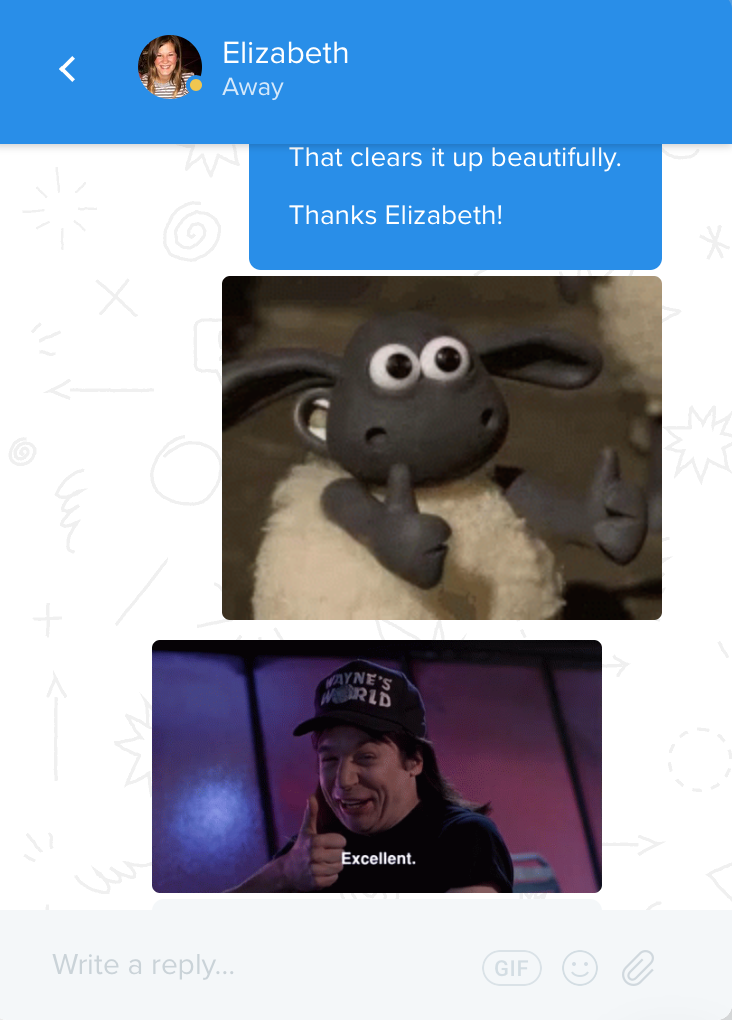Open Elizabeth's profile avatar
Screen dimensions: 732x1020
[x=169, y=67]
